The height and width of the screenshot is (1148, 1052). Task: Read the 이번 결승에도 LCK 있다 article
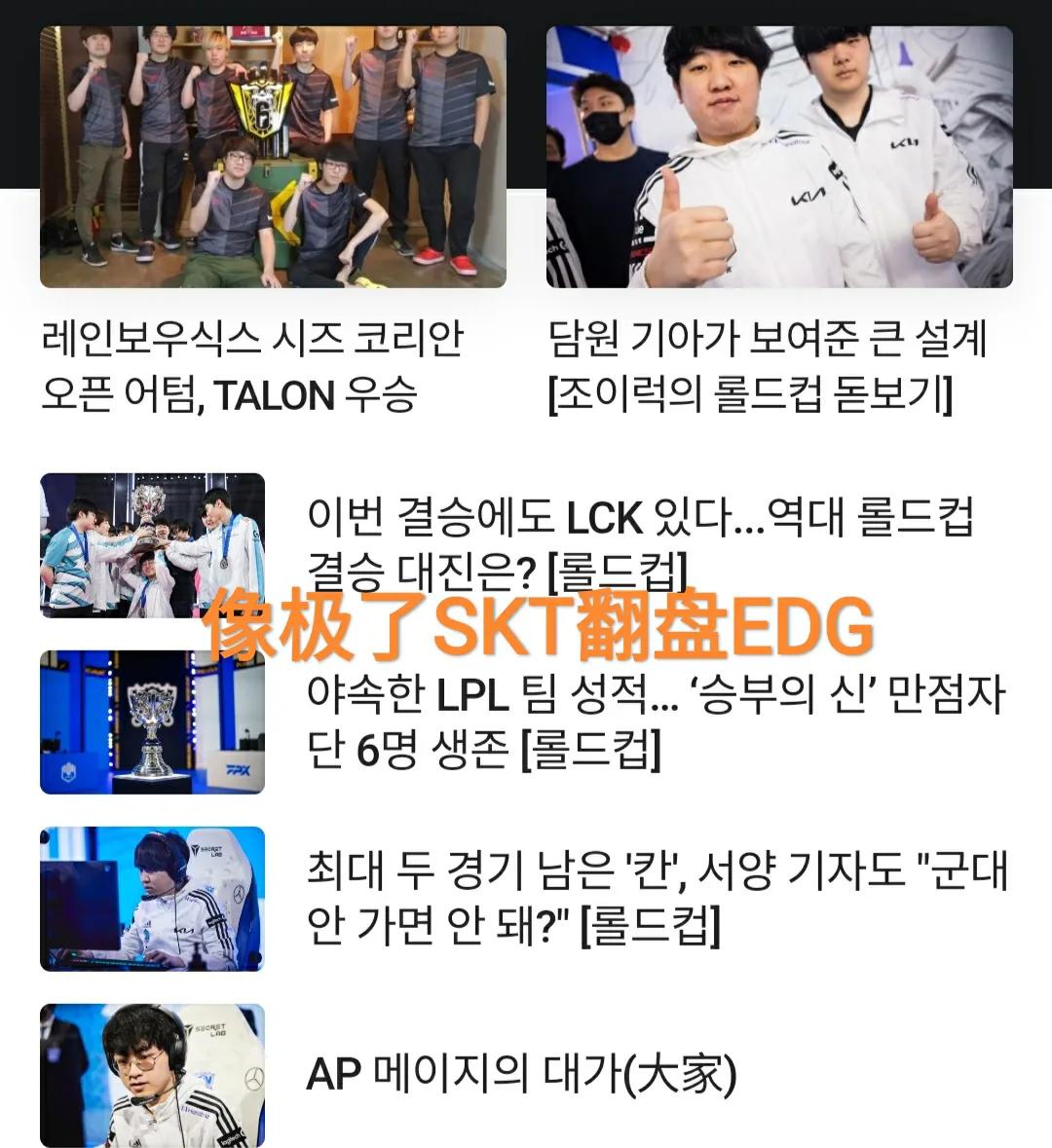click(639, 520)
